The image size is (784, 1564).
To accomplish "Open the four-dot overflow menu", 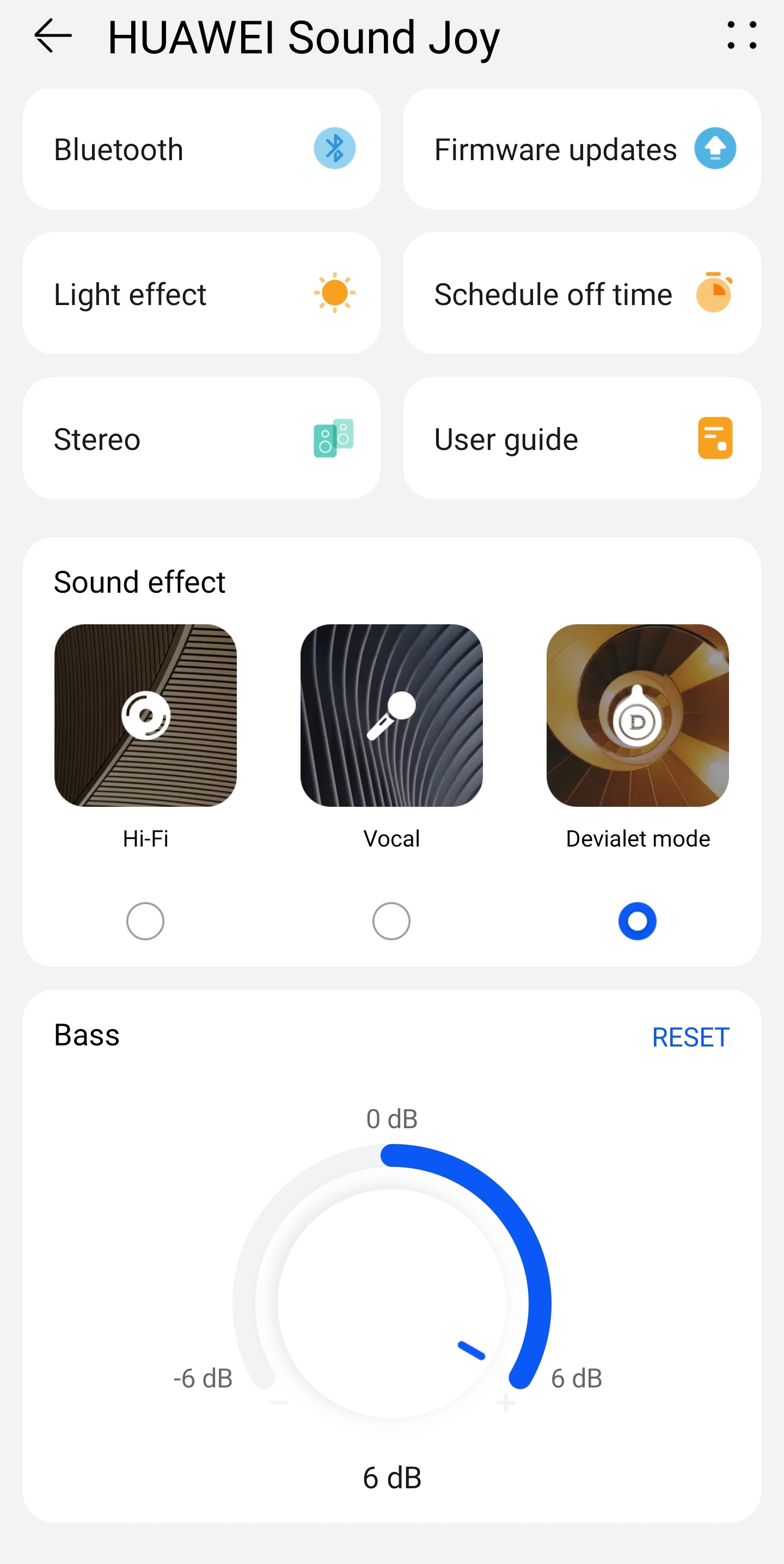I will pyautogui.click(x=742, y=35).
